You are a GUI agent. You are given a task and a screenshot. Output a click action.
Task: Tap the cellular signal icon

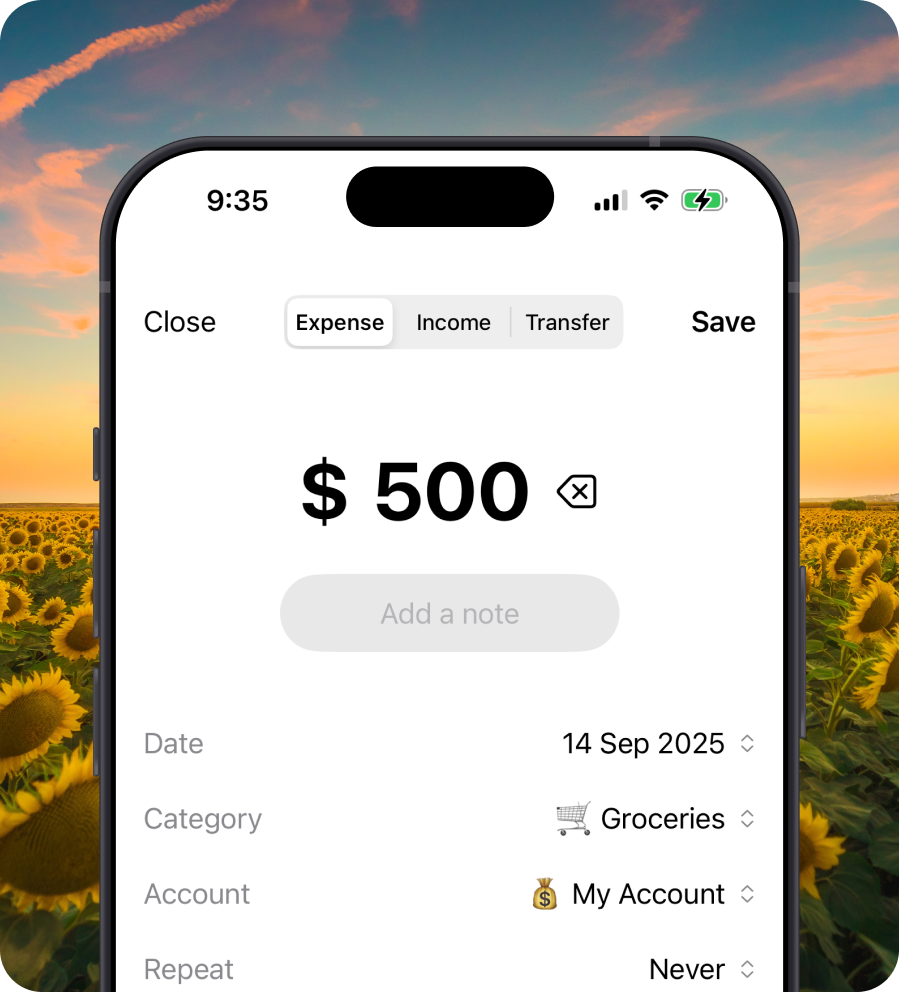coord(609,199)
